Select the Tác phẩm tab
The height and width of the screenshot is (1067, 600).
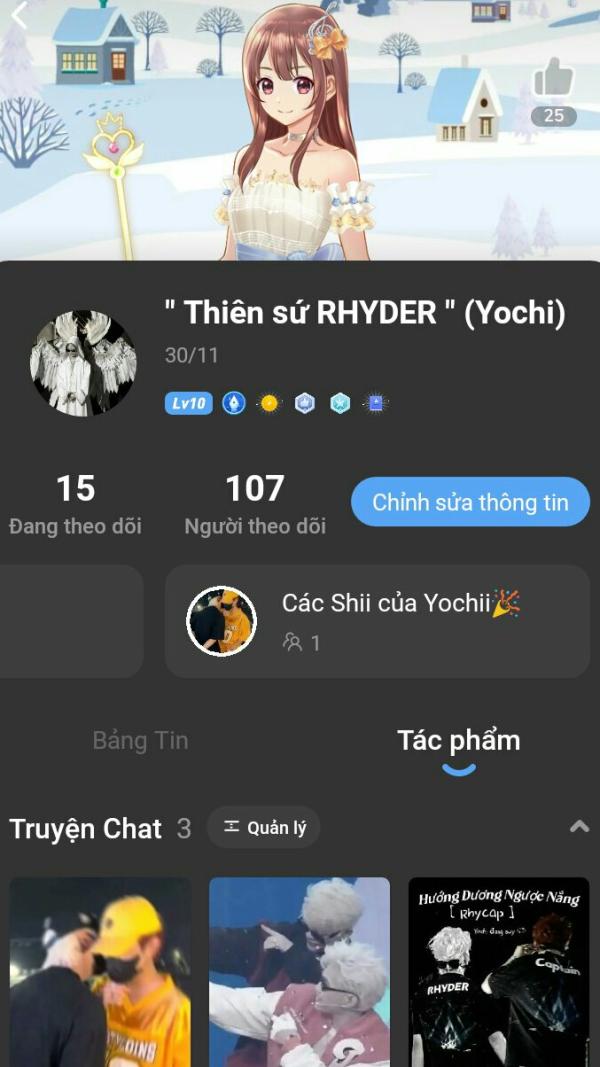[x=458, y=741]
